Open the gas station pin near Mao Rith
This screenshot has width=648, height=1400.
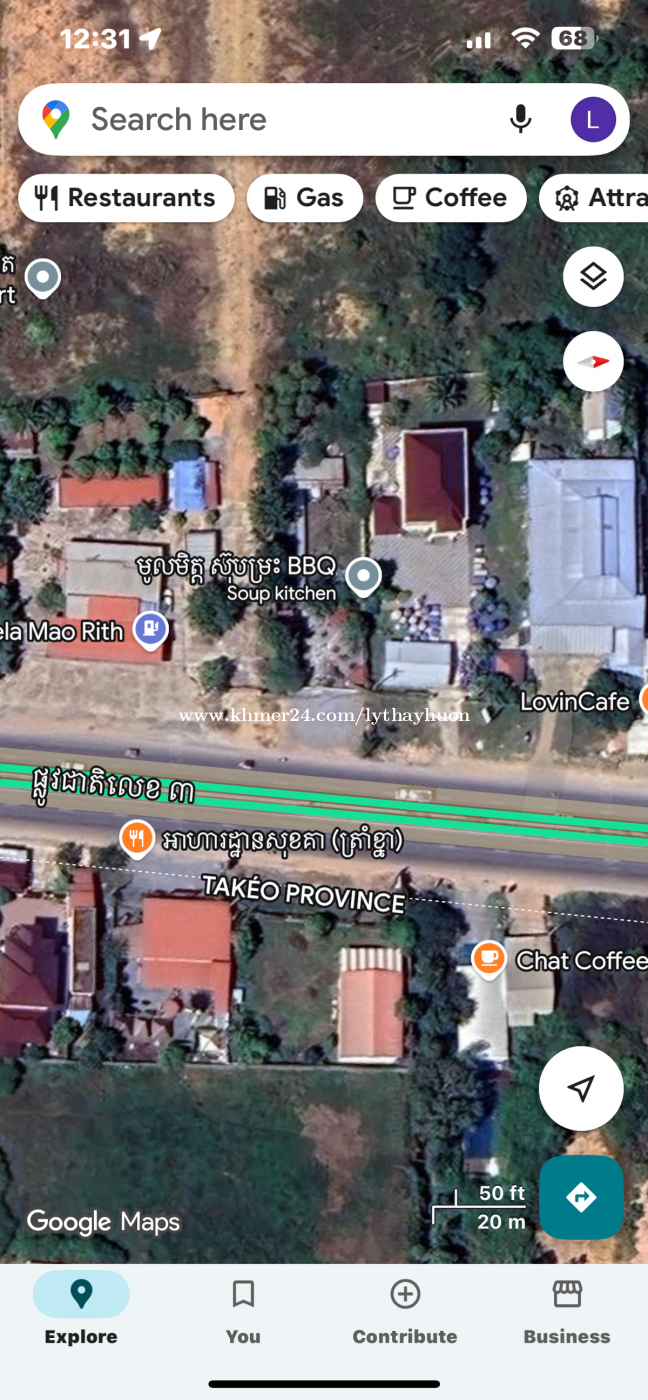pyautogui.click(x=150, y=629)
